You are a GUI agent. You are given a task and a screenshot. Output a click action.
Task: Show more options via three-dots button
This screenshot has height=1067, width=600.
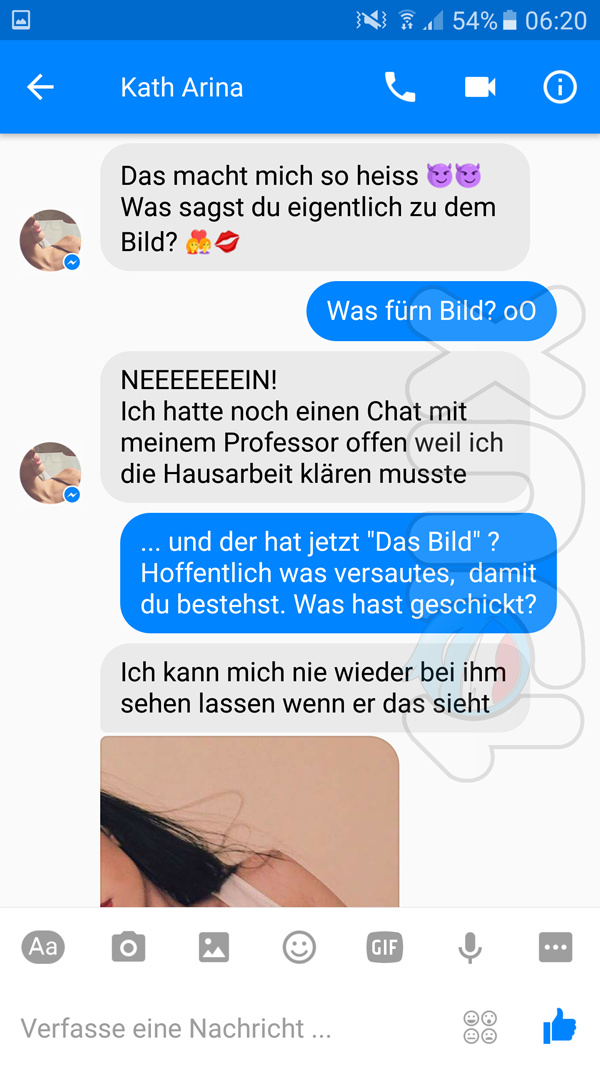555,946
